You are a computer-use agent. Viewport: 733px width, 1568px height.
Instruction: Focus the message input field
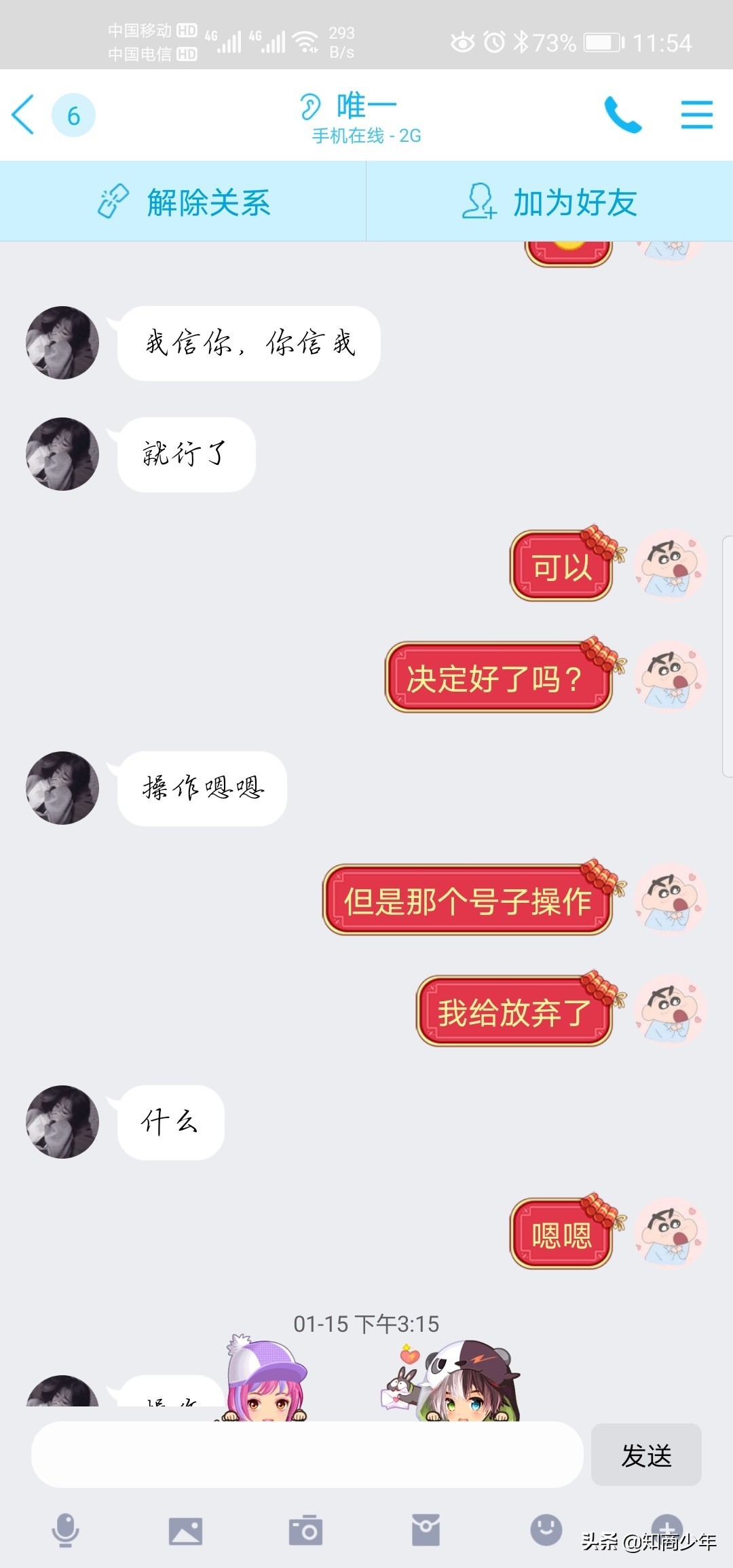307,1455
